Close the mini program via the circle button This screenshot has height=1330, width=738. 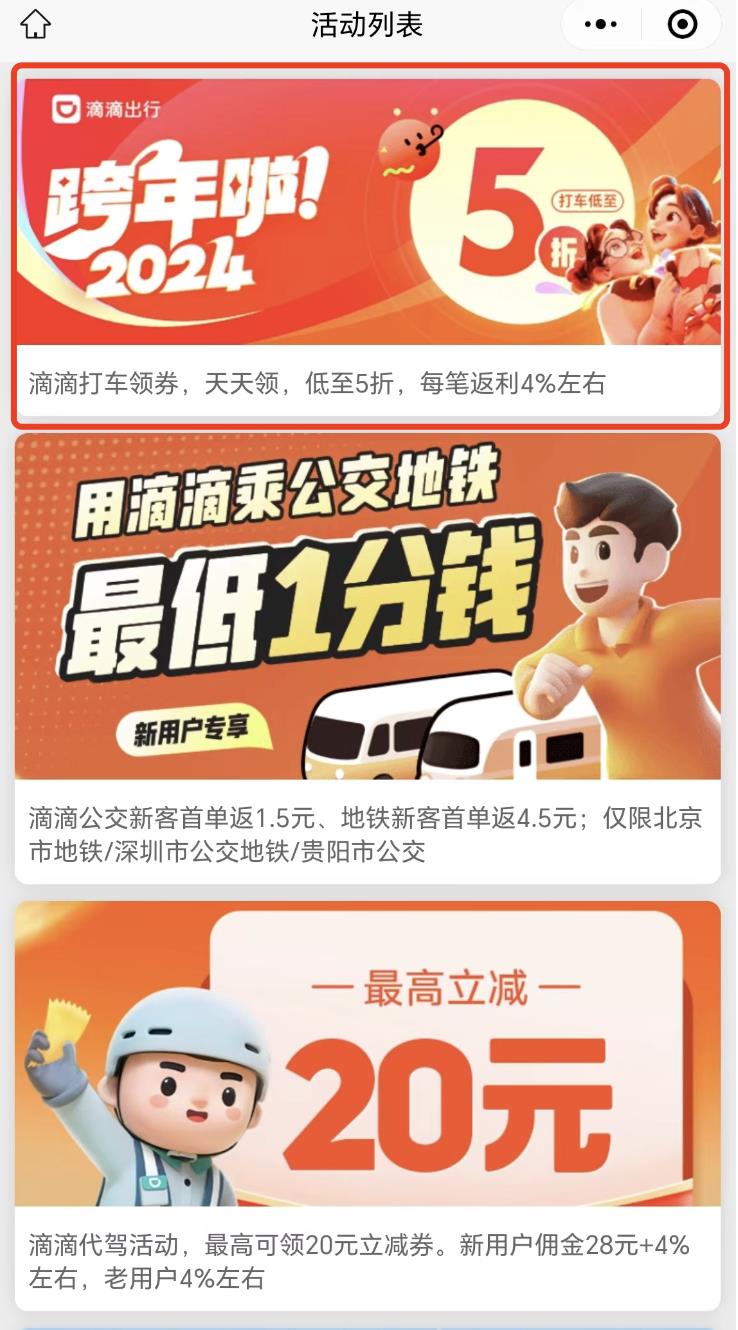point(682,24)
